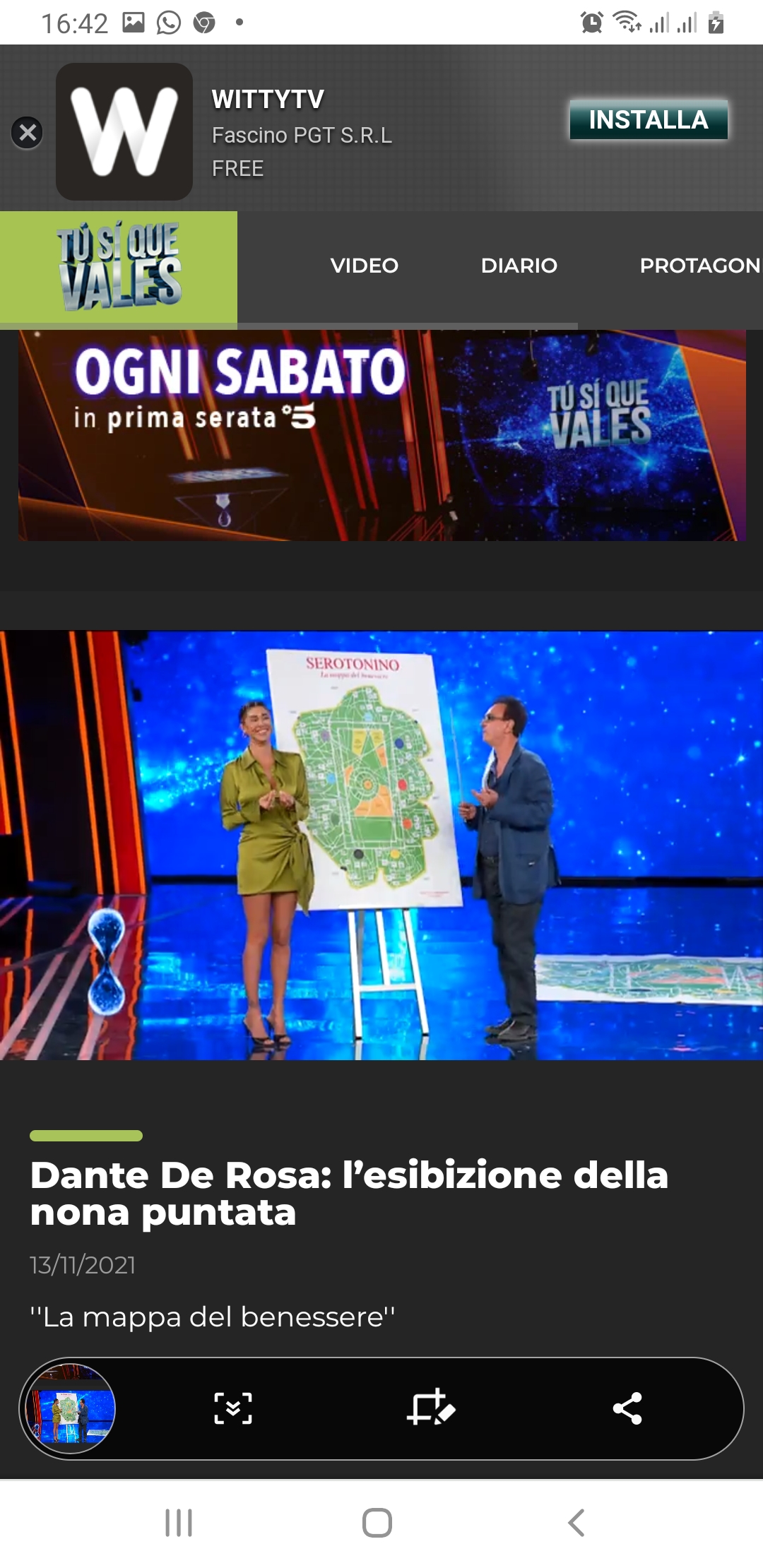This screenshot has height=1568, width=763.
Task: Tap the INSTALLA button
Action: pos(649,120)
